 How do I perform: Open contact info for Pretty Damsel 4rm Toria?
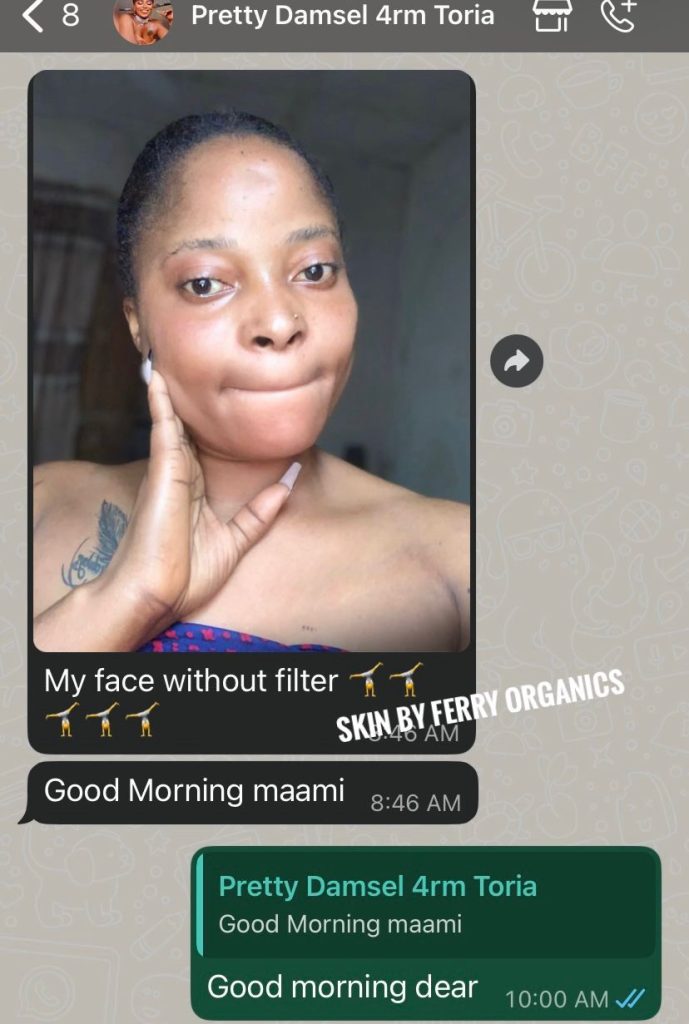pyautogui.click(x=342, y=16)
